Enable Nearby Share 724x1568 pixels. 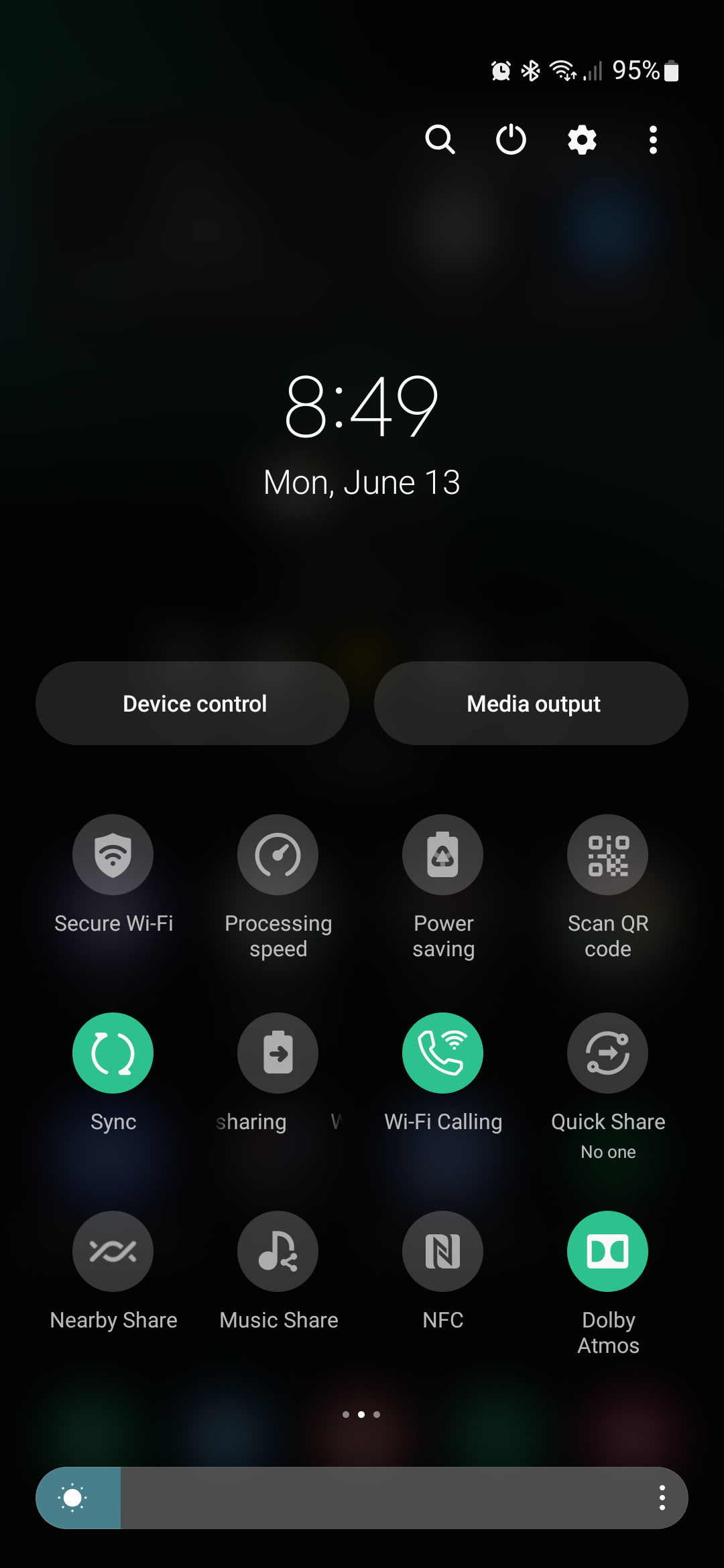pyautogui.click(x=113, y=1252)
